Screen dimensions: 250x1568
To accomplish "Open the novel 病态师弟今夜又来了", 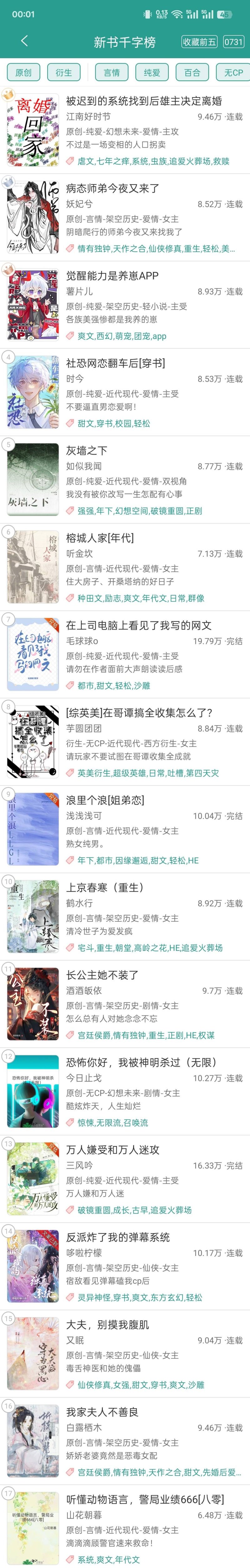I will 112,189.
